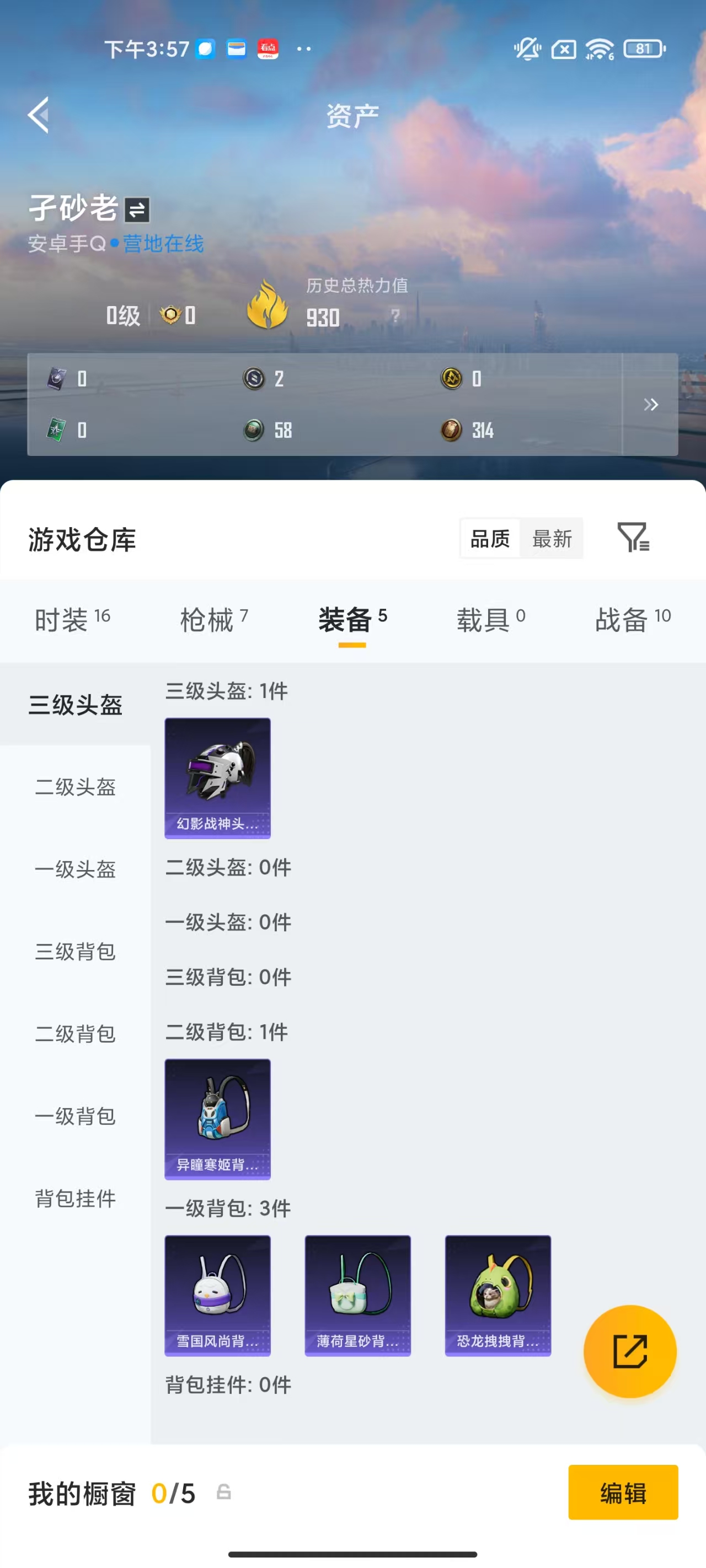Select 背包挂件 category in the sidebar
The height and width of the screenshot is (1568, 706).
point(74,1198)
